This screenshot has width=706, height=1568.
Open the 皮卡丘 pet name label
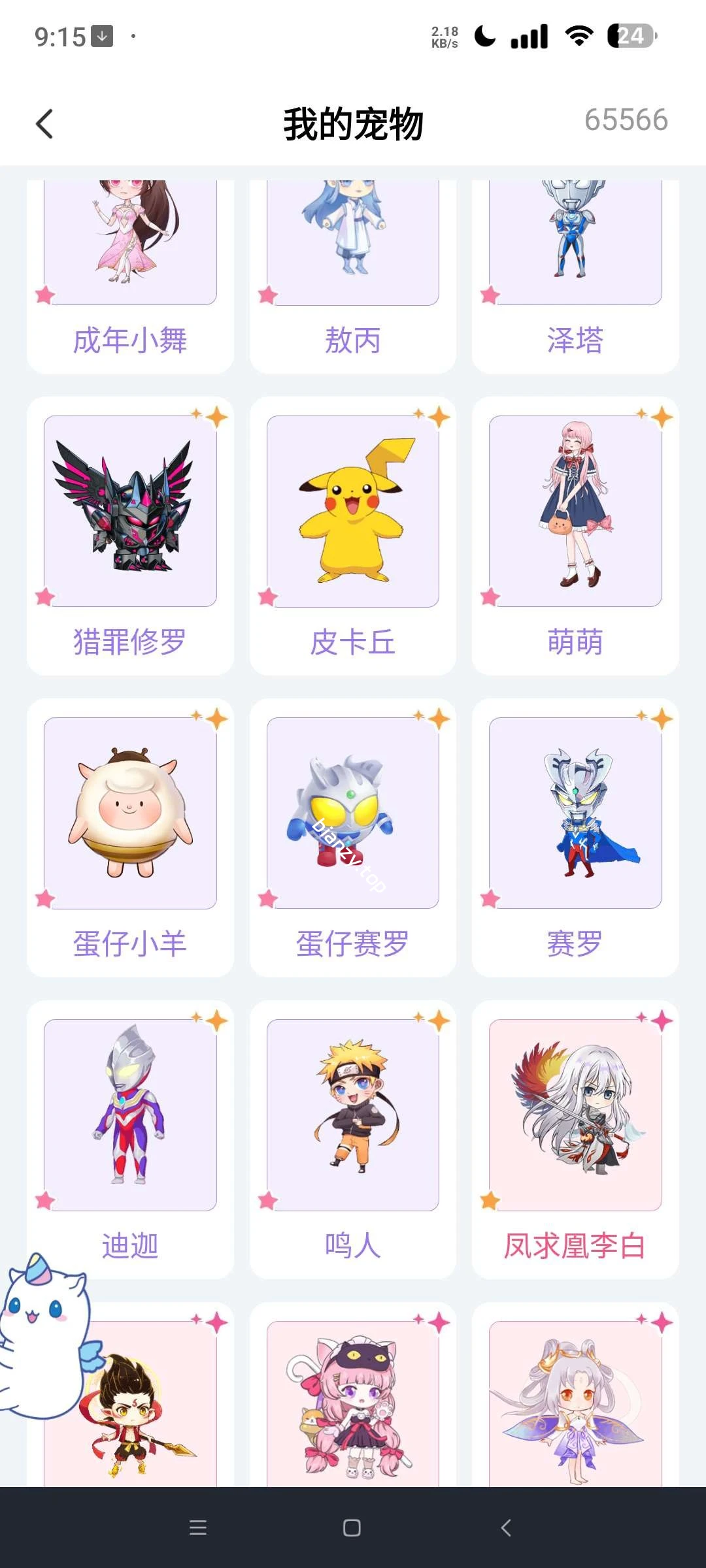tap(352, 642)
